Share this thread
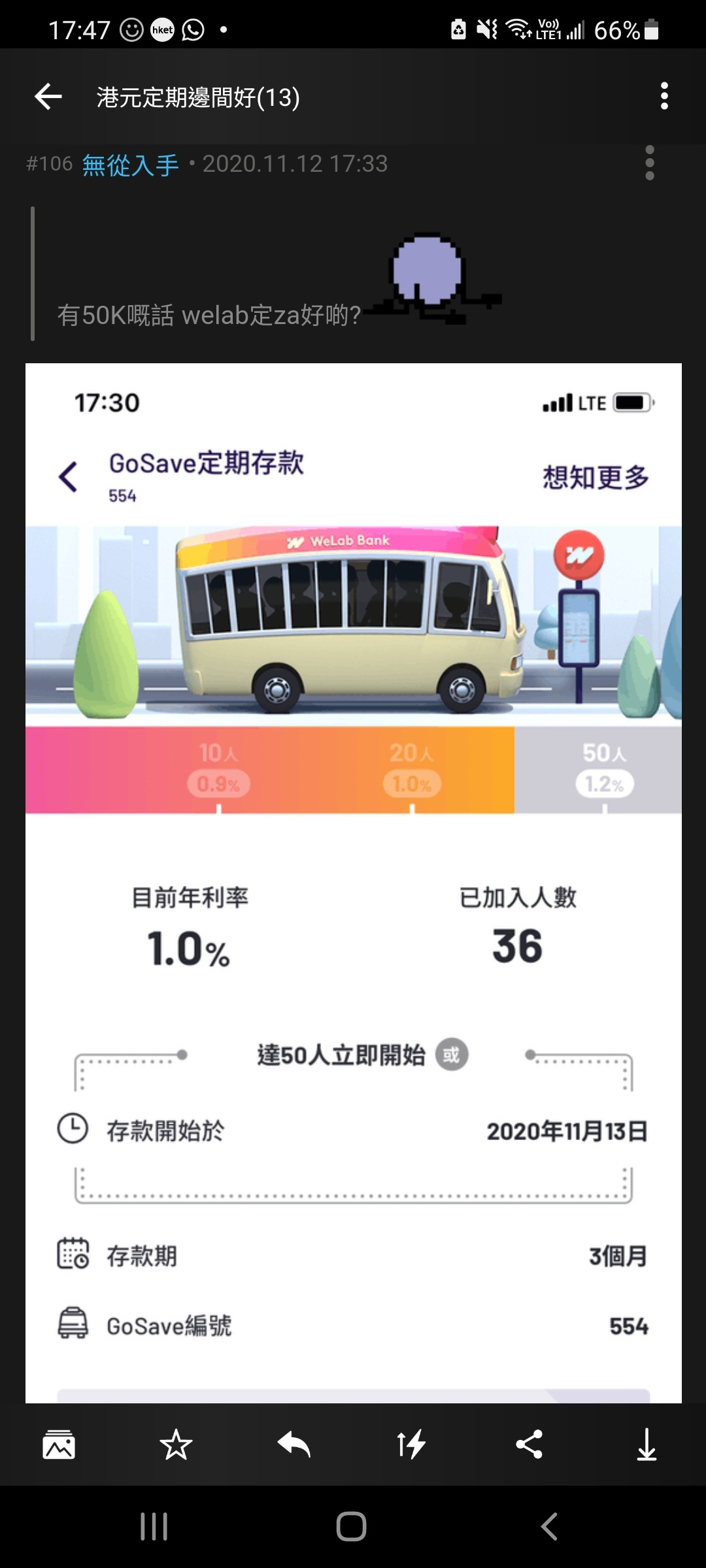The image size is (706, 1568). (x=529, y=1445)
